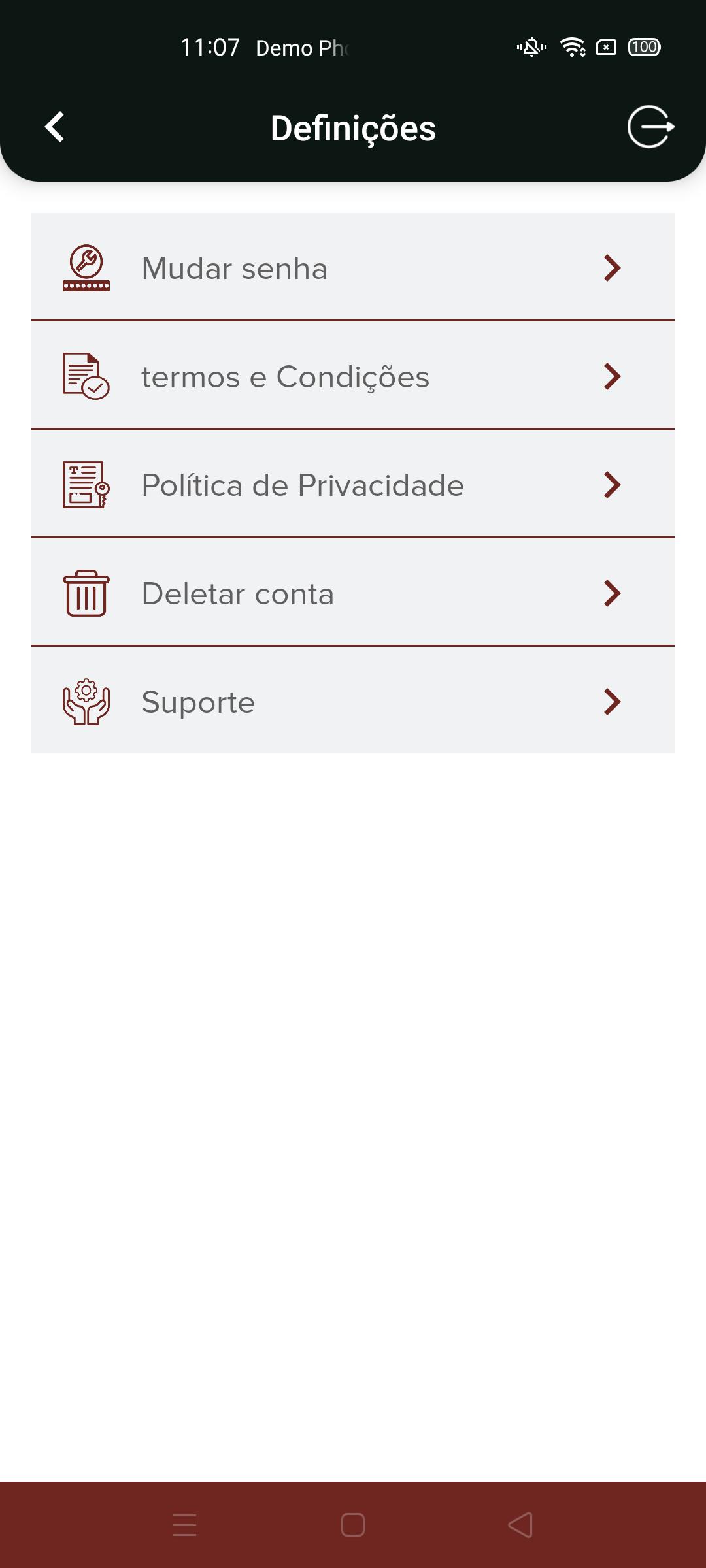
Task: Select Deletar conta
Action: click(353, 593)
